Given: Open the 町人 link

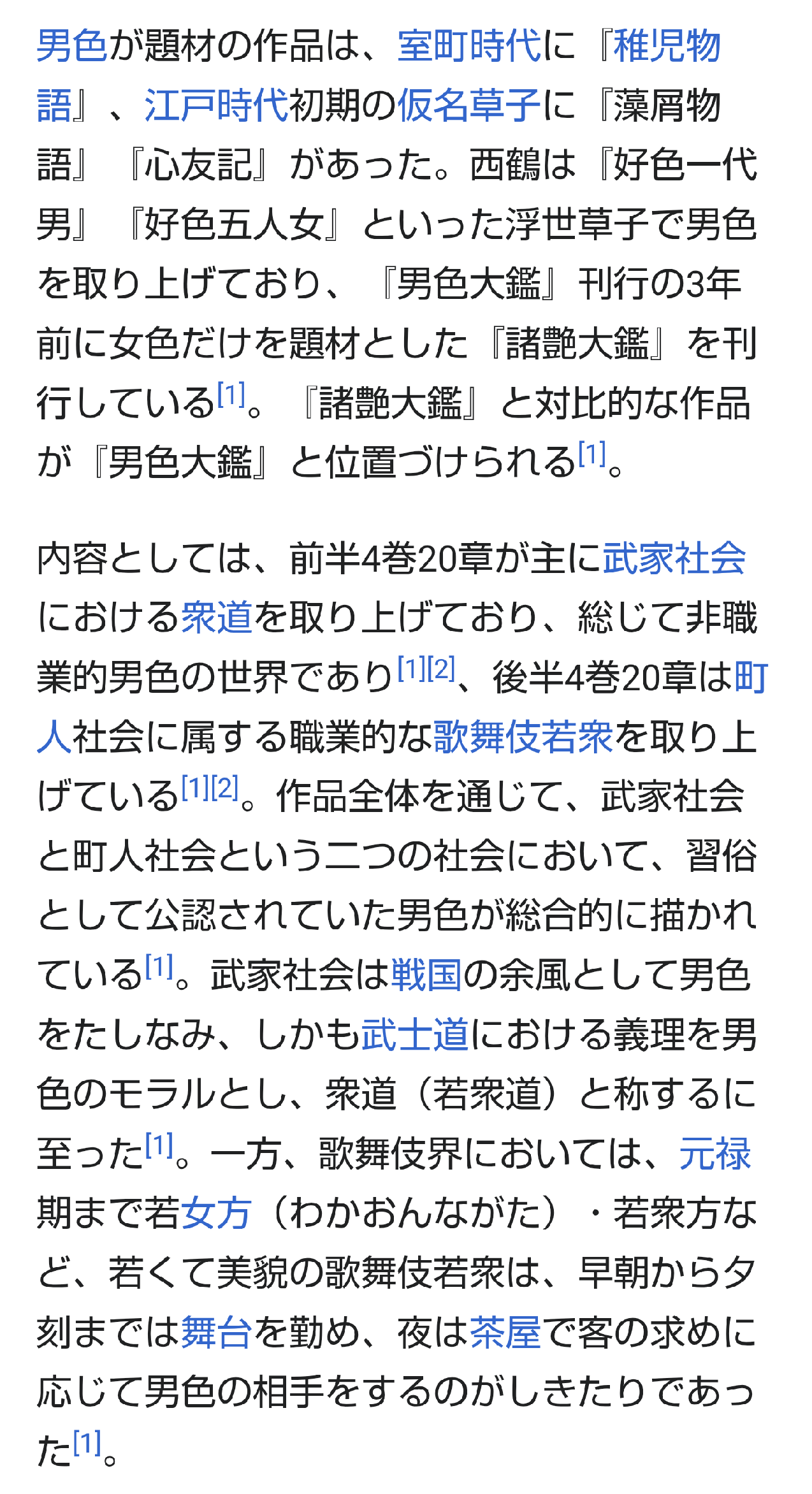Looking at the screenshot, I should click(x=751, y=677).
